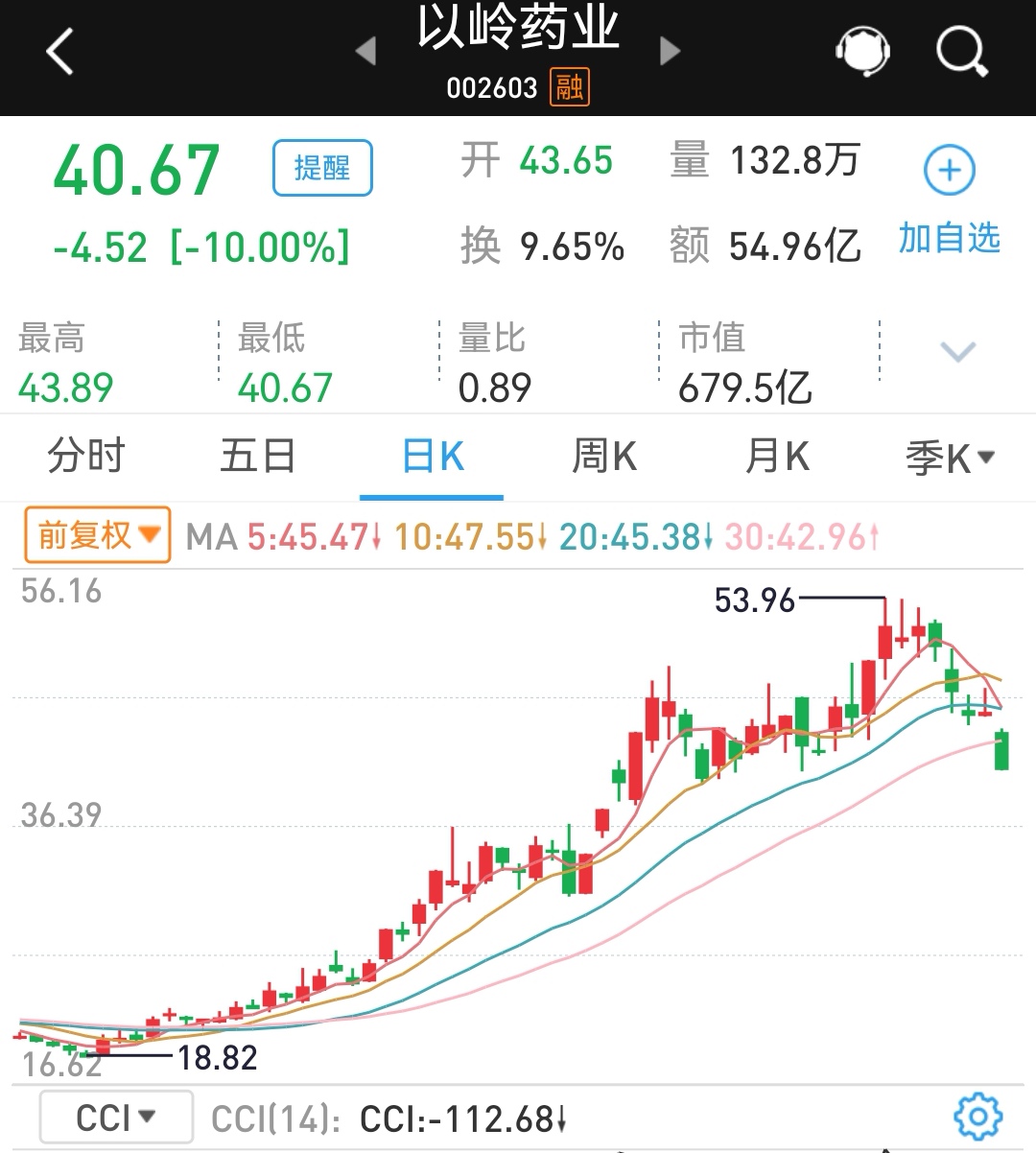Switch to the 周K weekly chart tab
This screenshot has width=1036, height=1153.
pos(603,458)
